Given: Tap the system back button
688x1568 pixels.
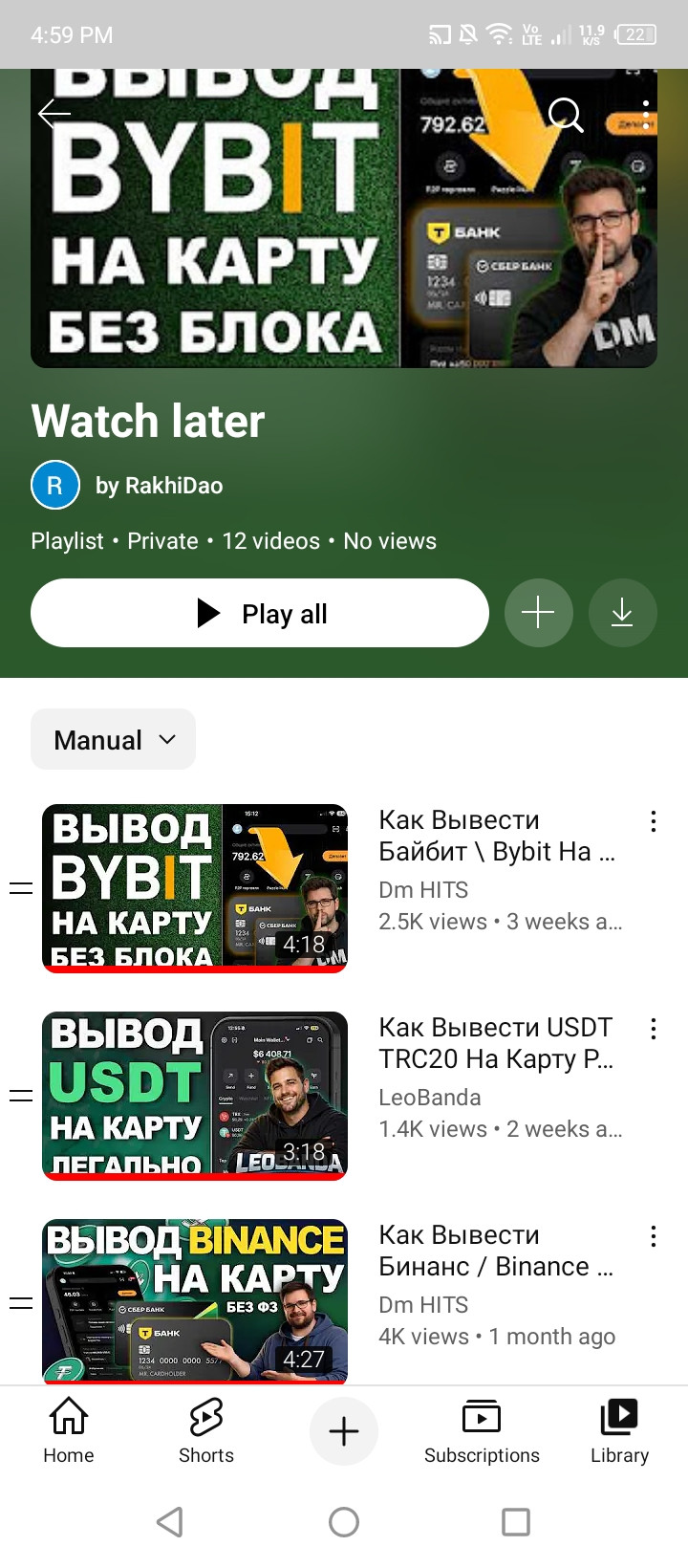Looking at the screenshot, I should point(170,1521).
